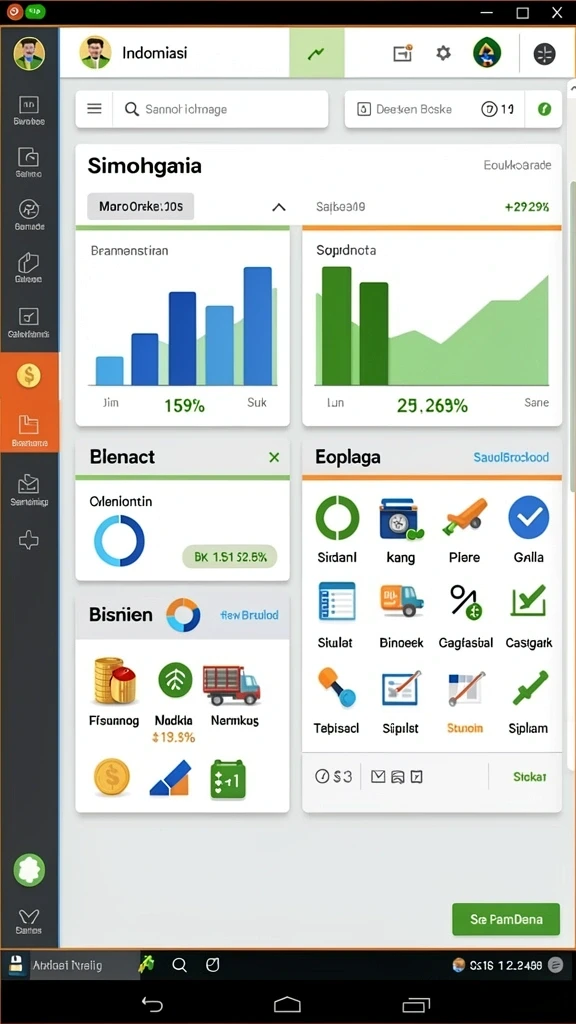Collapse the section with the up chevron
The width and height of the screenshot is (576, 1024).
(x=279, y=207)
